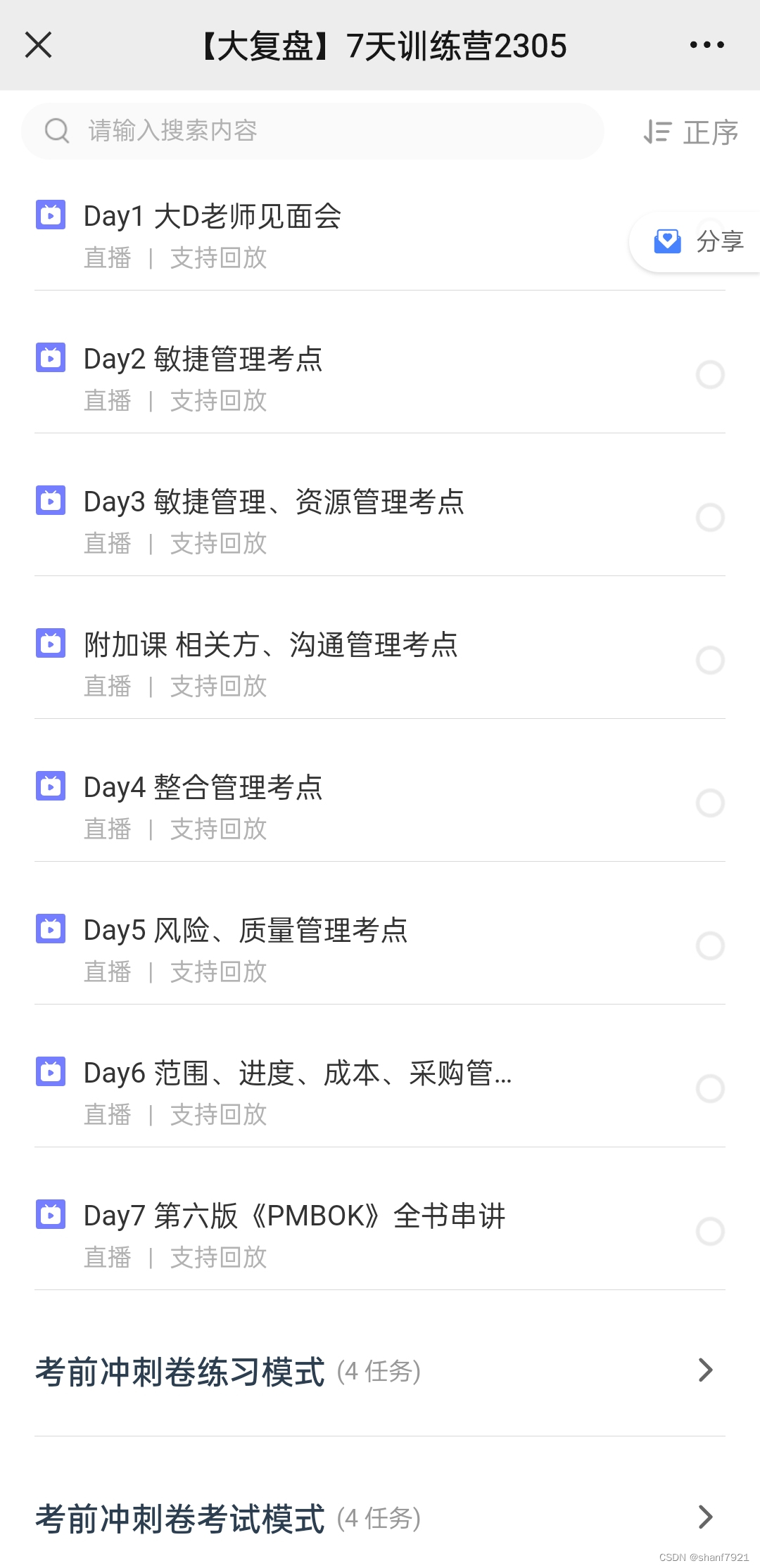This screenshot has width=760, height=1568.
Task: Click the 请输入搜索内容 search field
Action: pyautogui.click(x=281, y=131)
